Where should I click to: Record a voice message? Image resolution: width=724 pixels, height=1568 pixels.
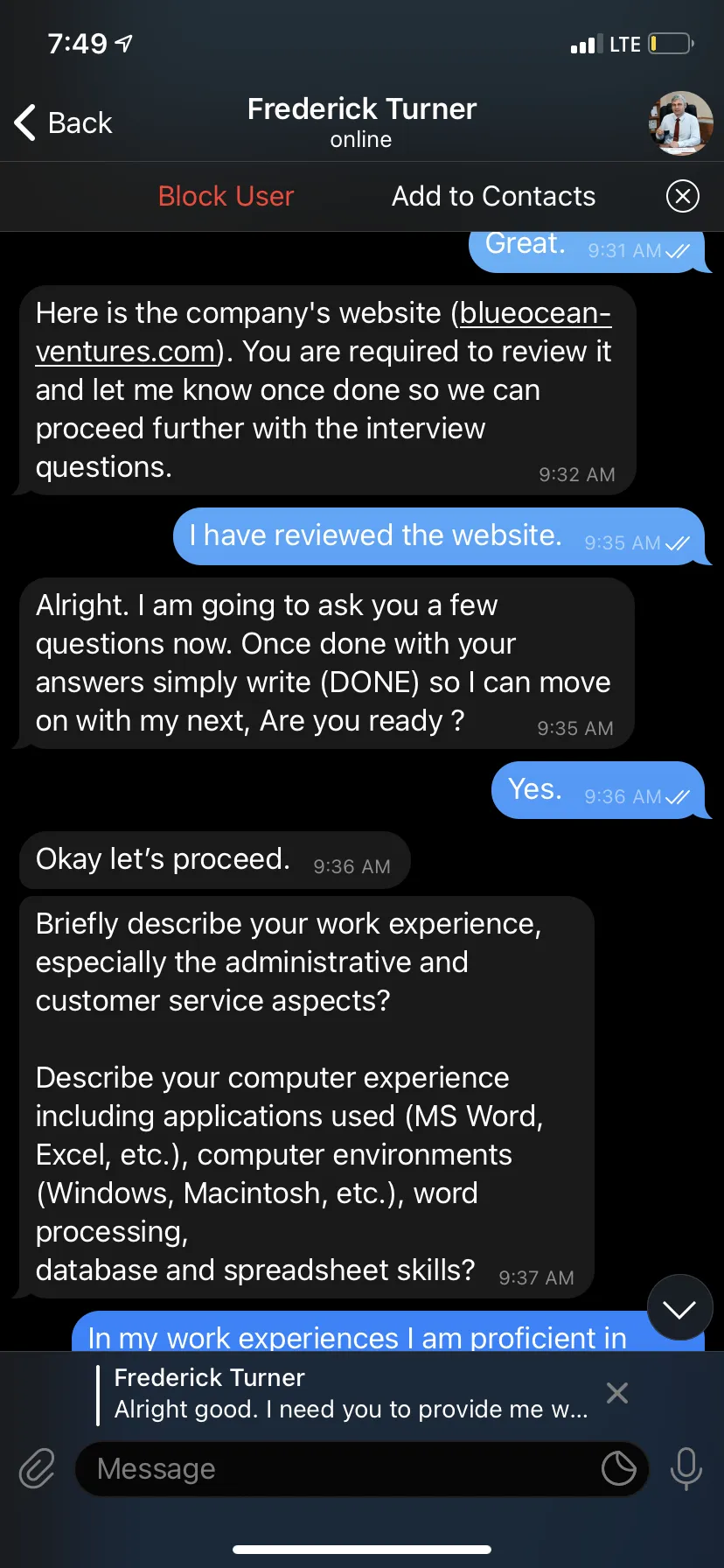pos(686,1468)
